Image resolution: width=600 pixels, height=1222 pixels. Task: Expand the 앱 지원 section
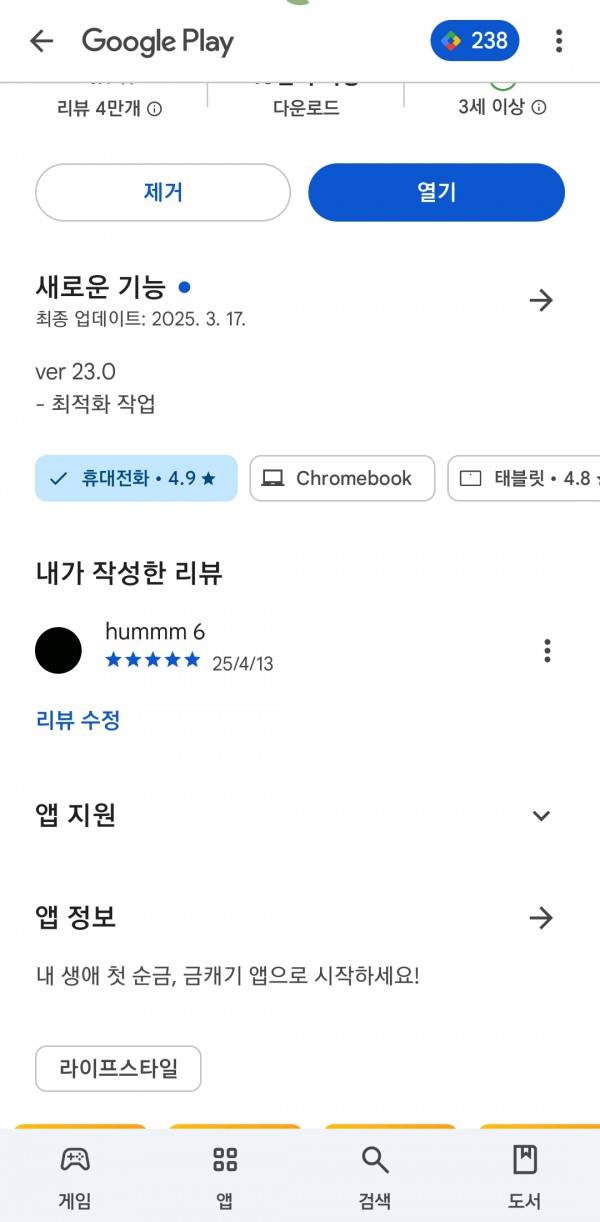541,816
